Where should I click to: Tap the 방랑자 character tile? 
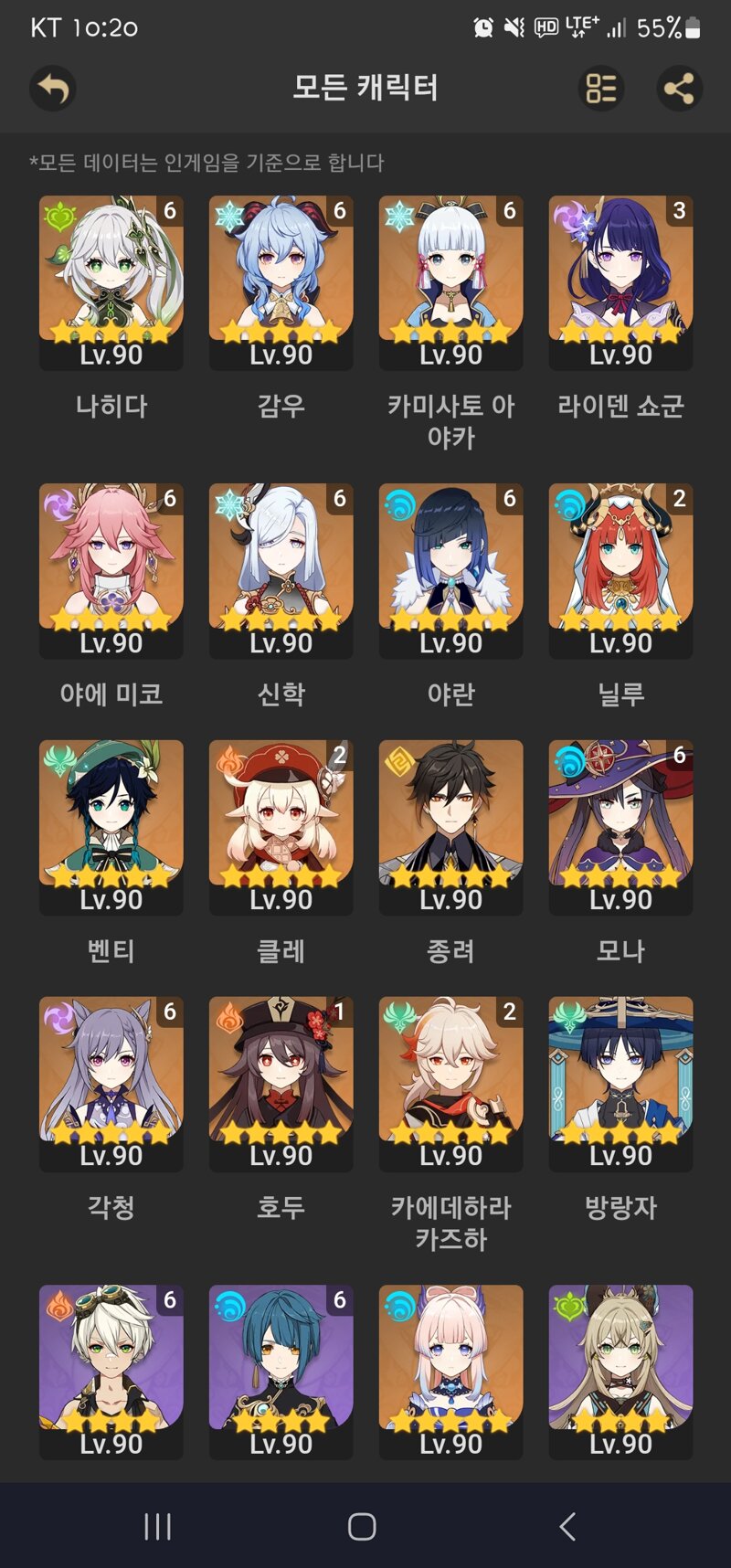(621, 1085)
